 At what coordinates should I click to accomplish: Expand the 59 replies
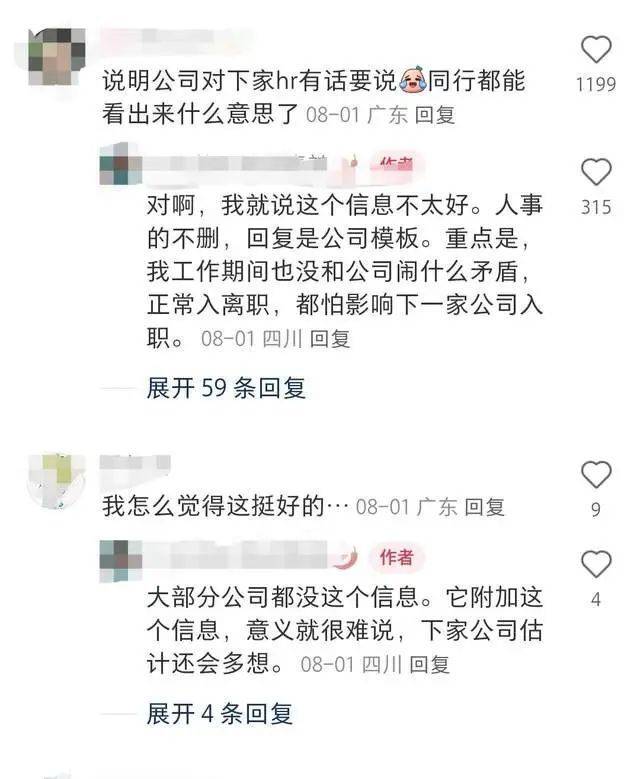tap(225, 388)
